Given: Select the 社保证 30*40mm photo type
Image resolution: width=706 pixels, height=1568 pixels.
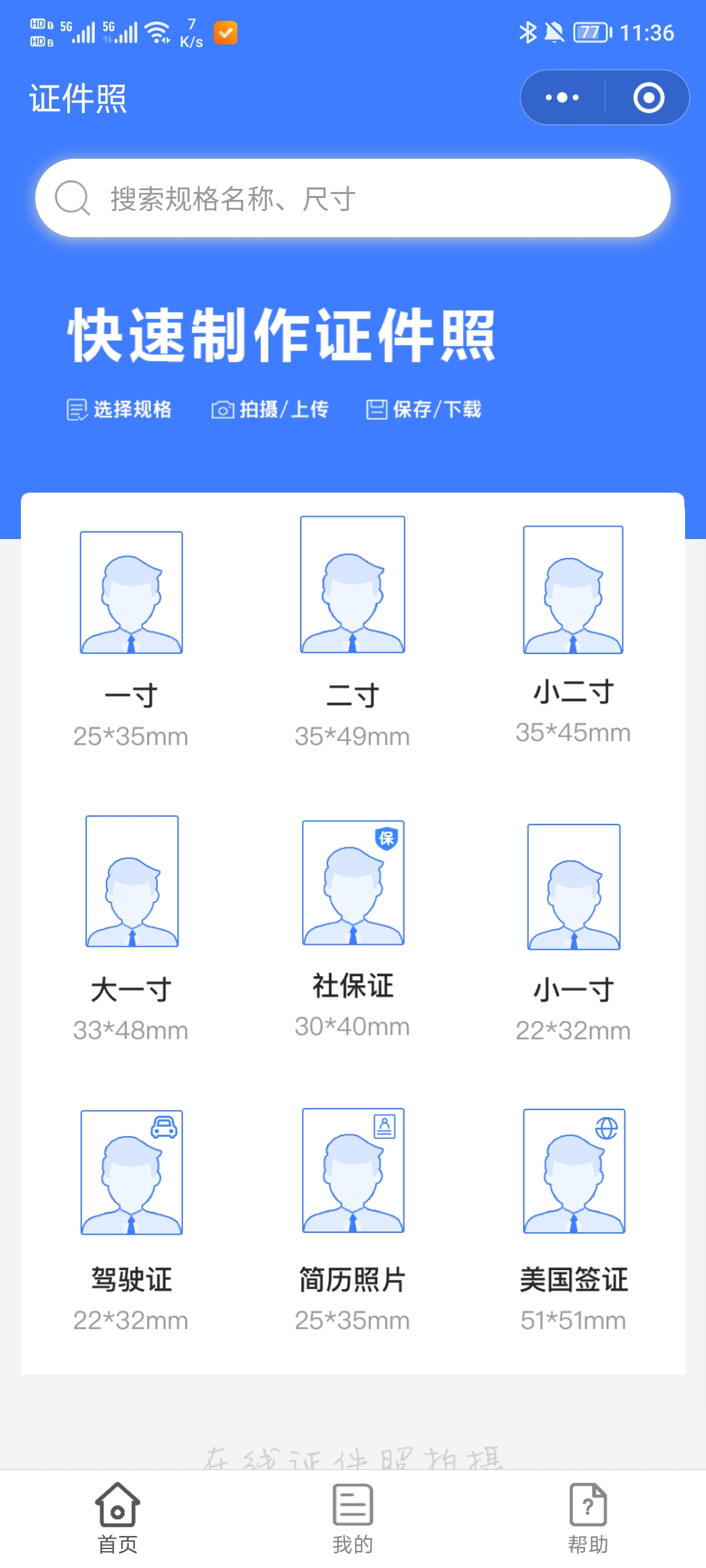Looking at the screenshot, I should [x=352, y=929].
